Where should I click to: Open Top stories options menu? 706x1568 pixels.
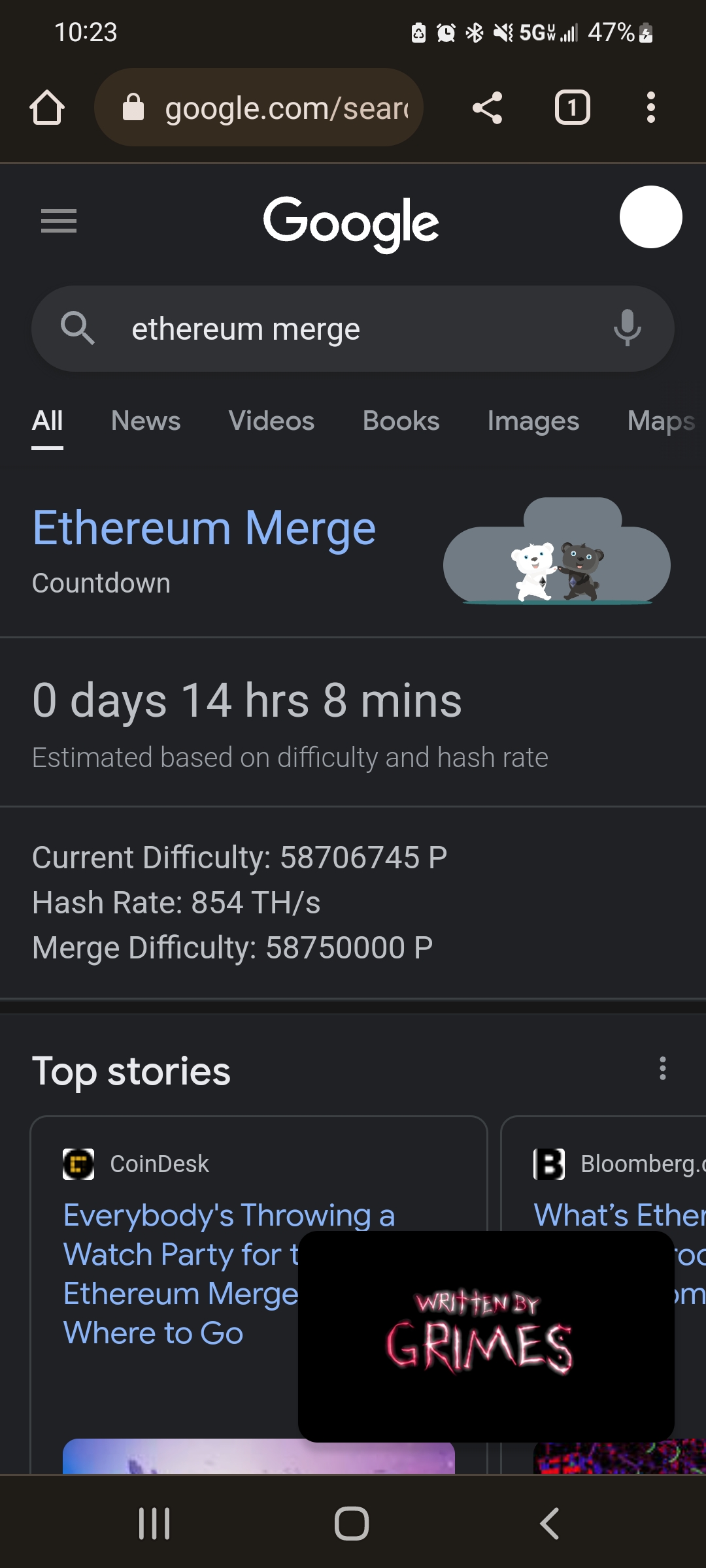pyautogui.click(x=663, y=1068)
